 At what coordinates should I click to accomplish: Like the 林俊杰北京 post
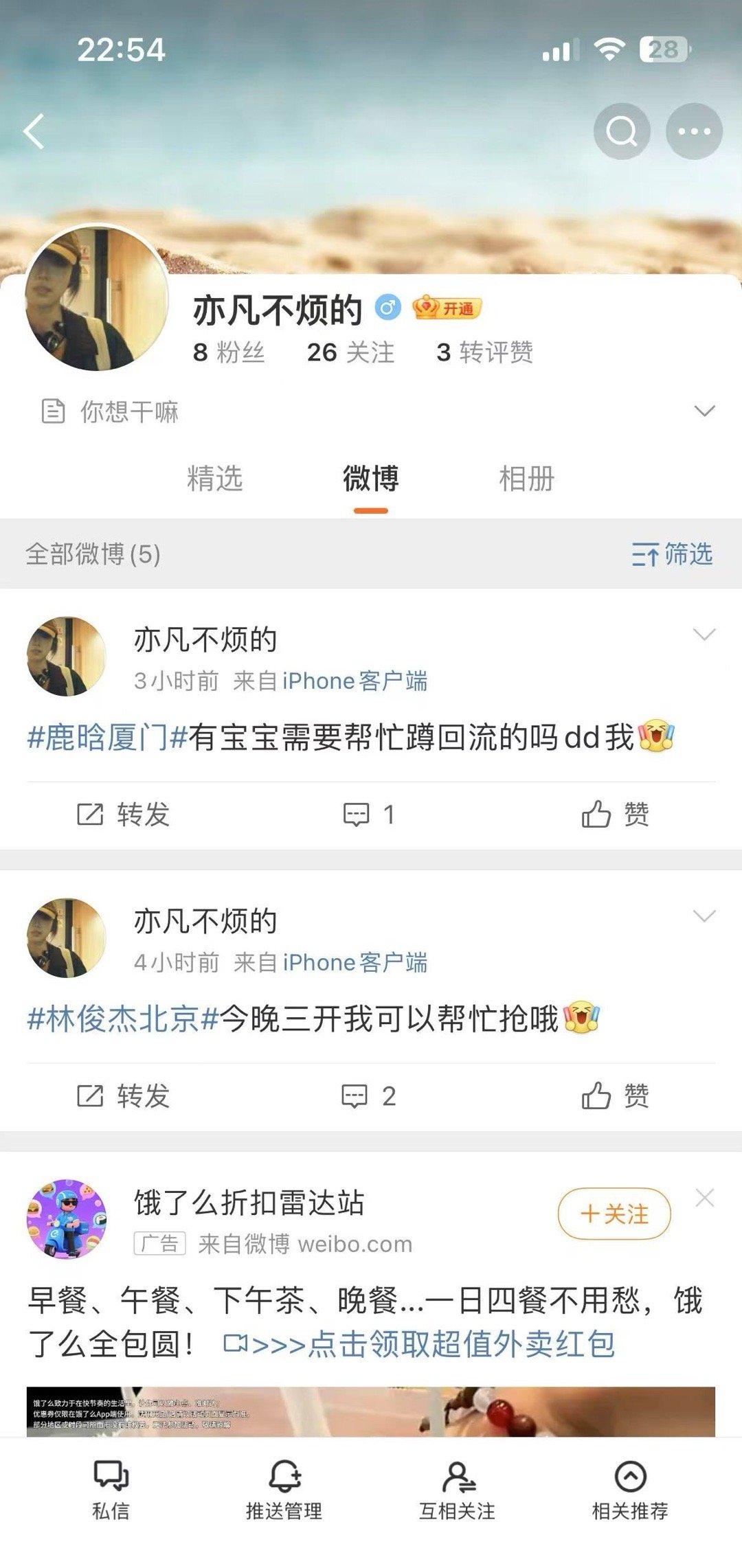(x=615, y=1096)
